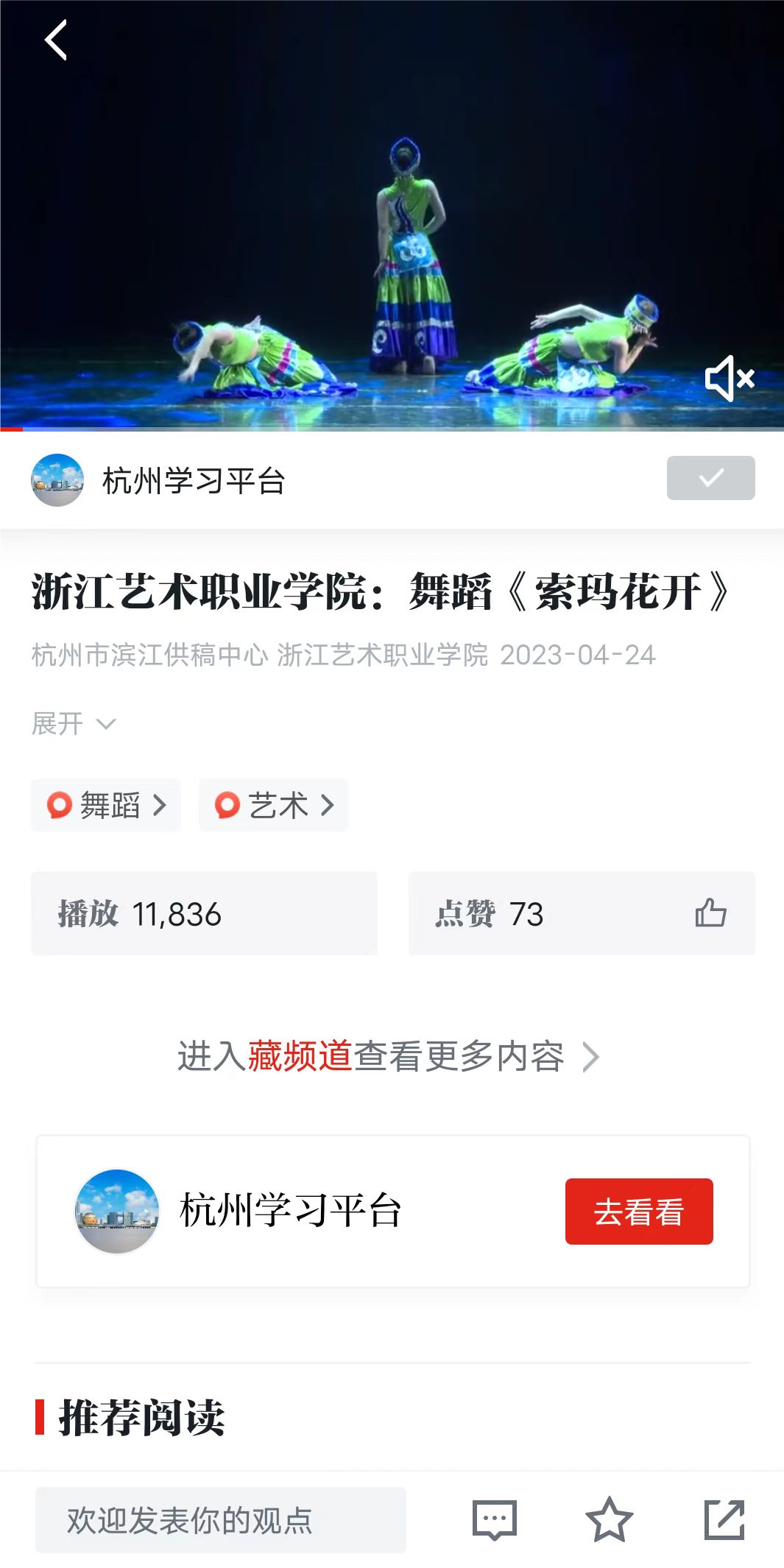
Task: Open the 艺术 topic tag
Action: [x=274, y=805]
